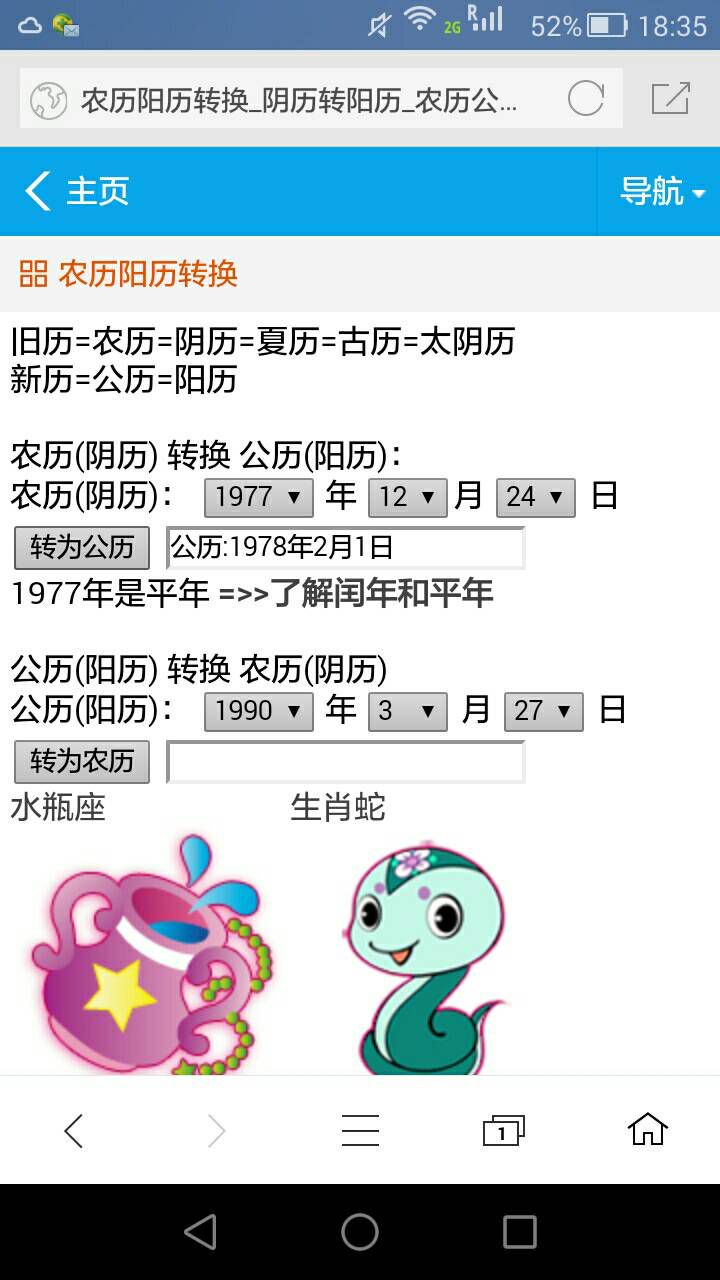Open the 了解闰年和平年 link

382,594
